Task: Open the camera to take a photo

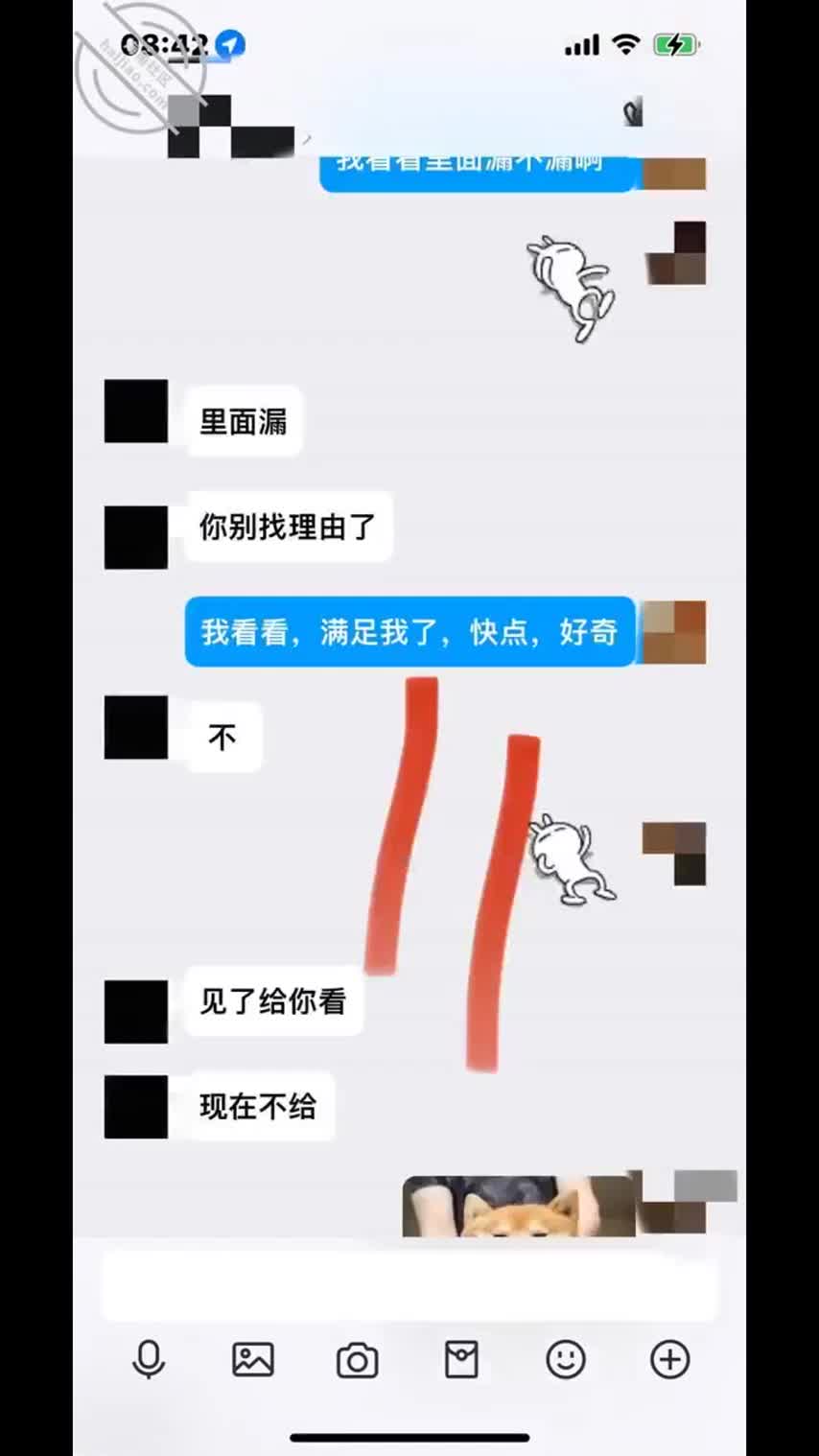Action: (357, 1360)
